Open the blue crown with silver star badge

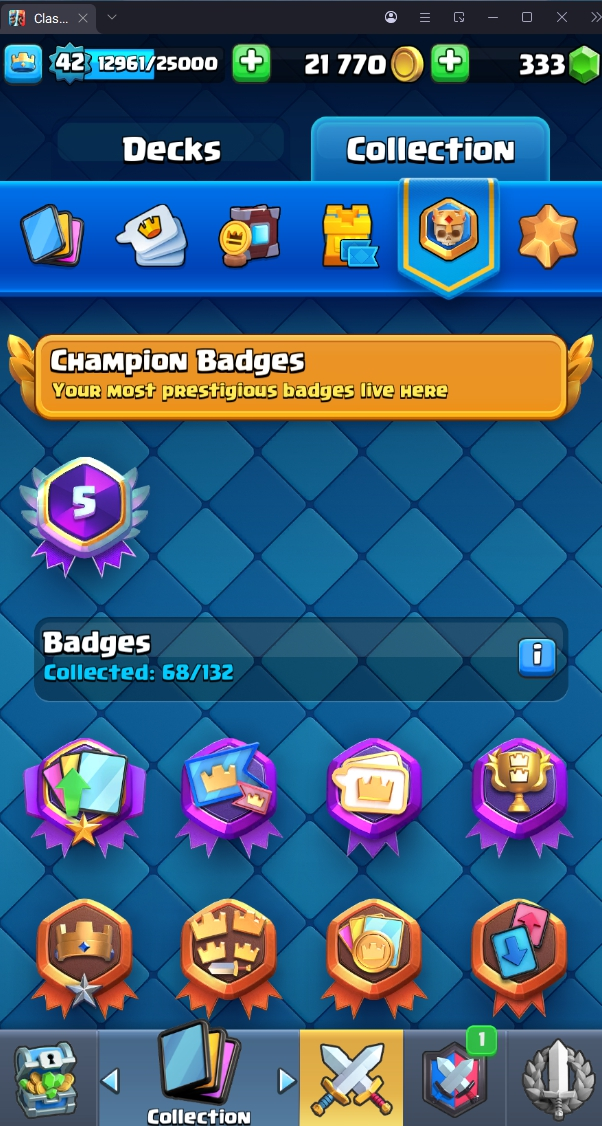coord(84,952)
